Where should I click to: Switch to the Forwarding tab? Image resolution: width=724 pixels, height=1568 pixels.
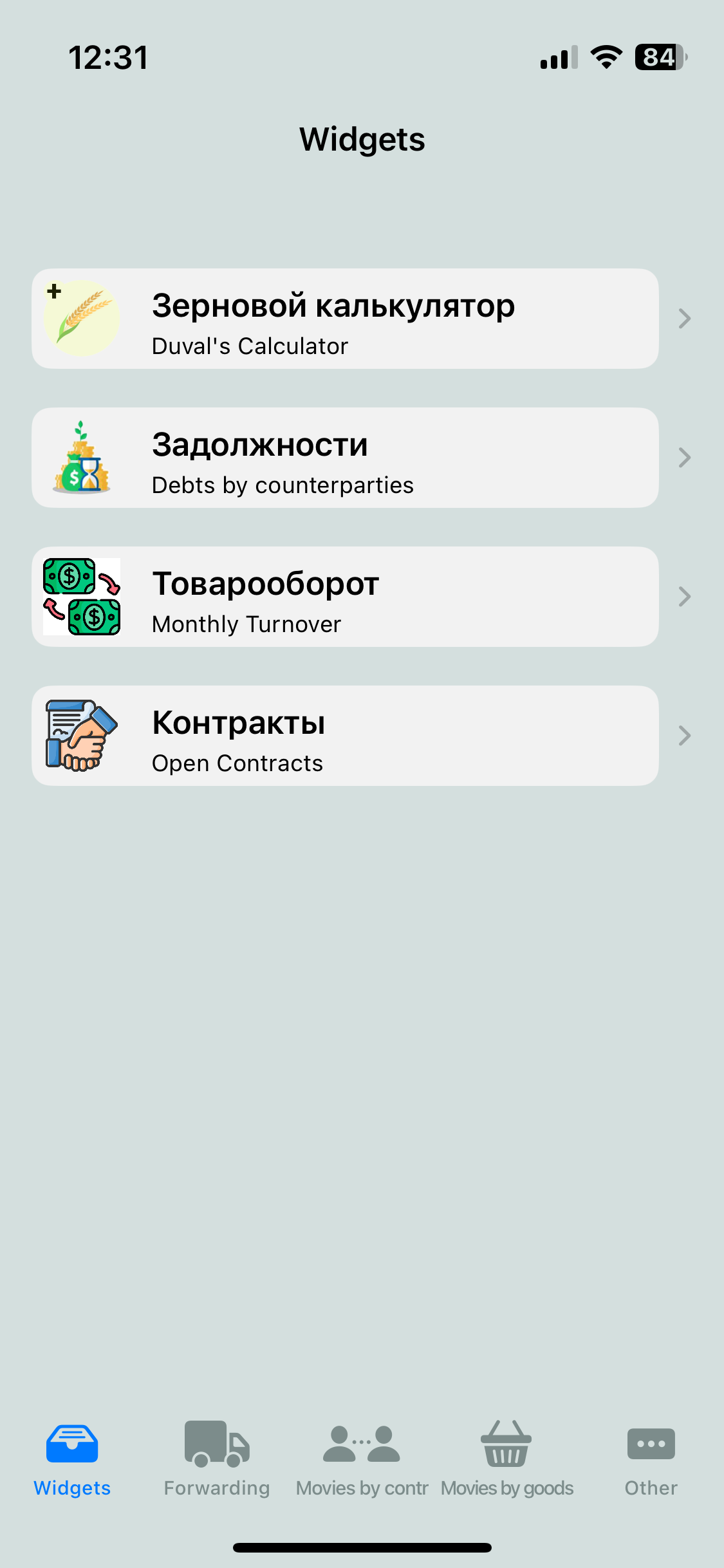[217, 1459]
